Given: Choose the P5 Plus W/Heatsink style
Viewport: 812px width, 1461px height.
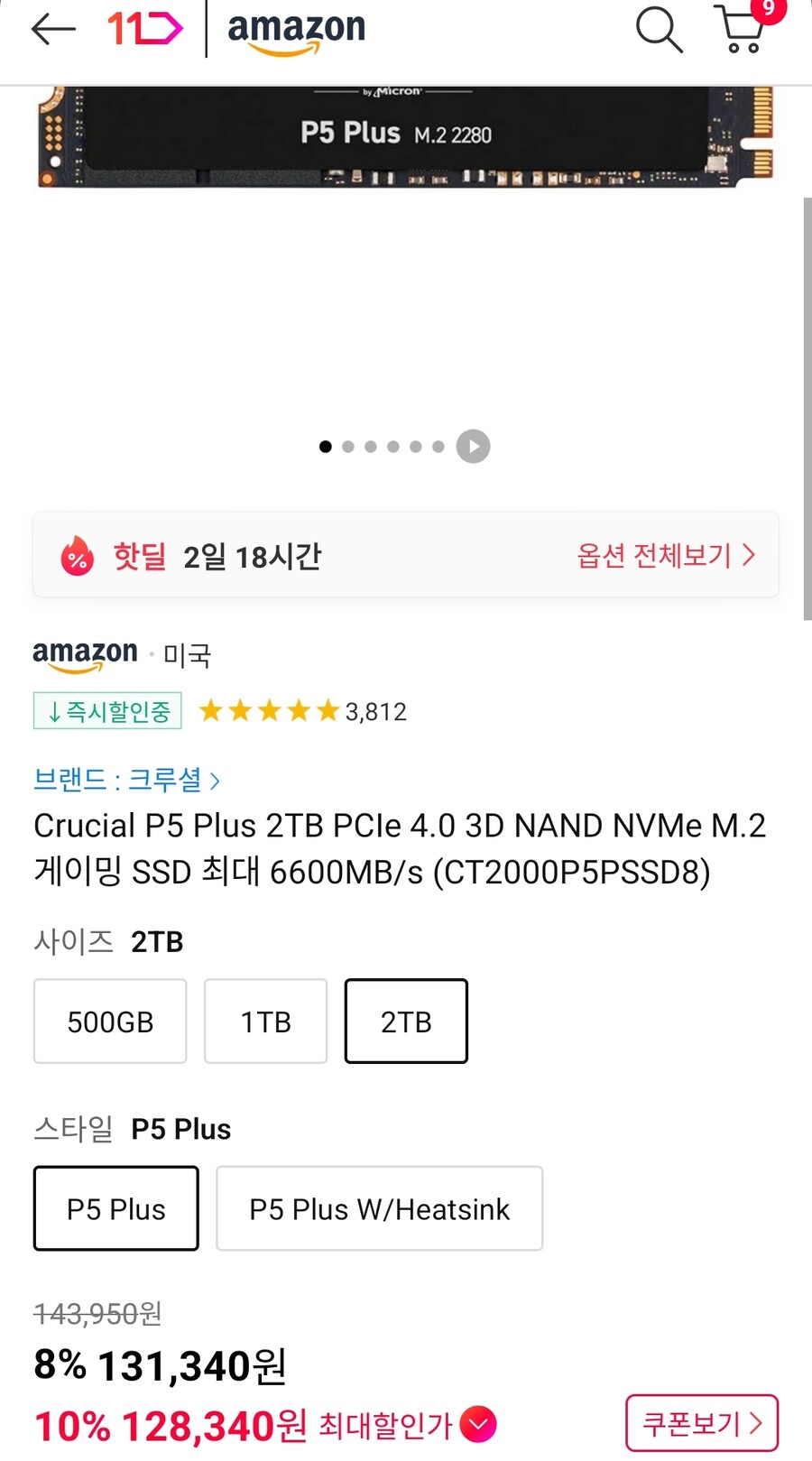Looking at the screenshot, I should 379,1208.
